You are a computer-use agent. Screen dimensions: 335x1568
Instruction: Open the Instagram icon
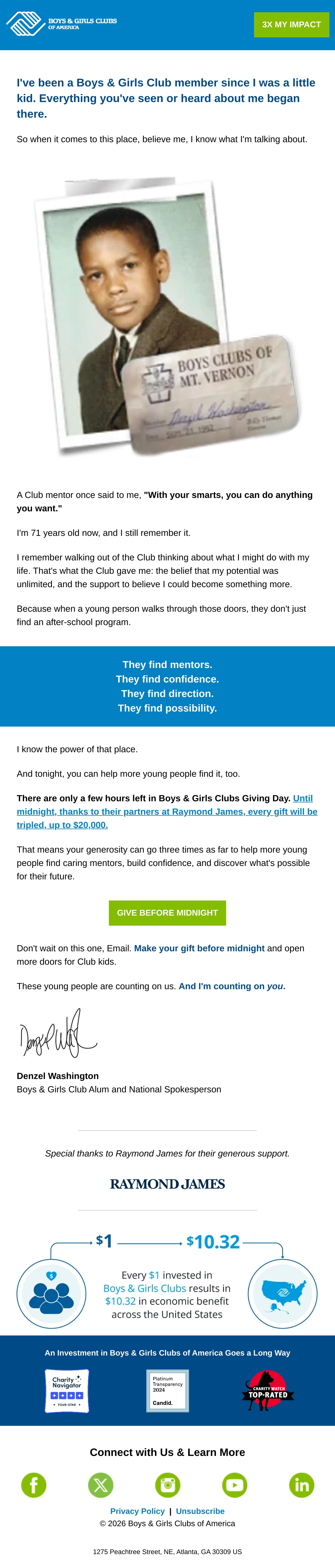pyautogui.click(x=167, y=1485)
